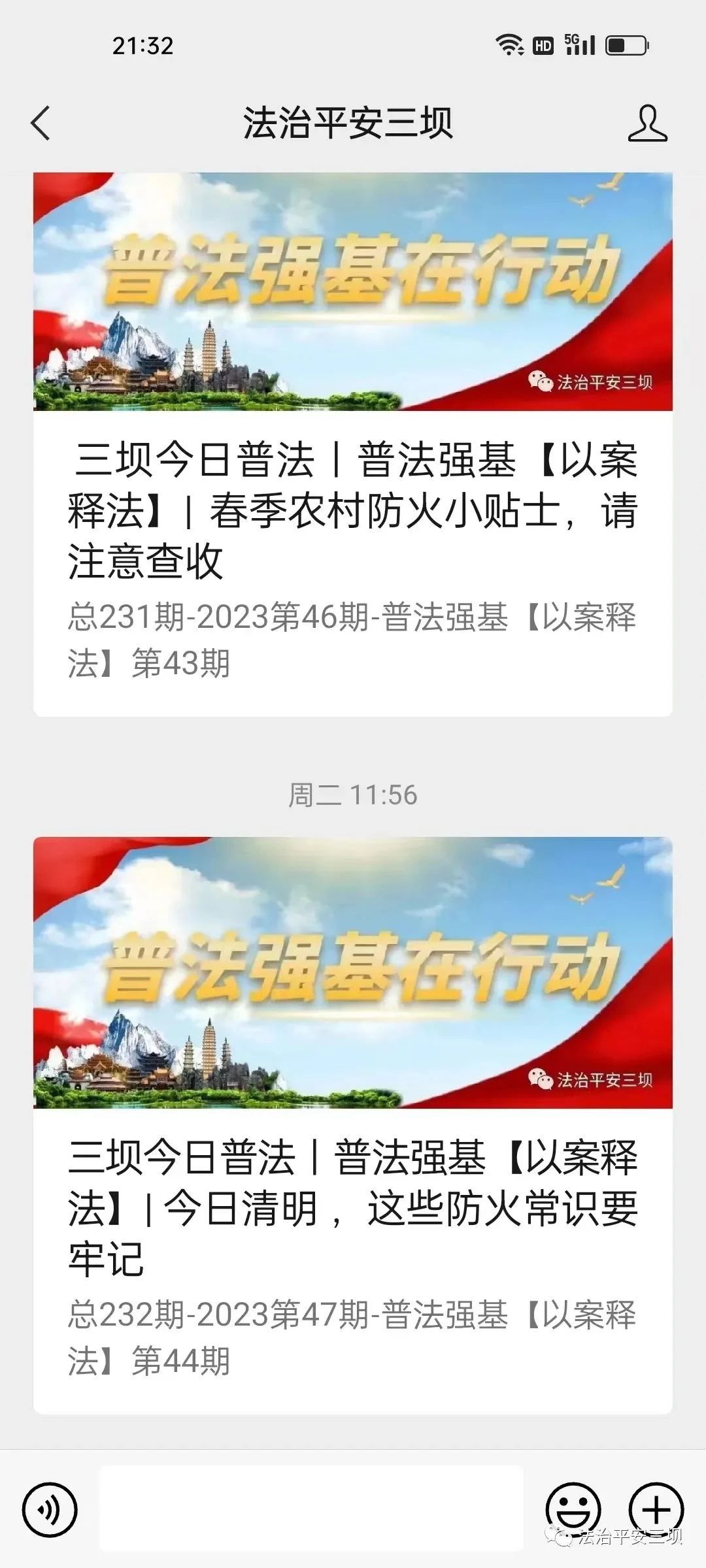Switch to voice input mode
706x1568 pixels.
pyautogui.click(x=50, y=1509)
